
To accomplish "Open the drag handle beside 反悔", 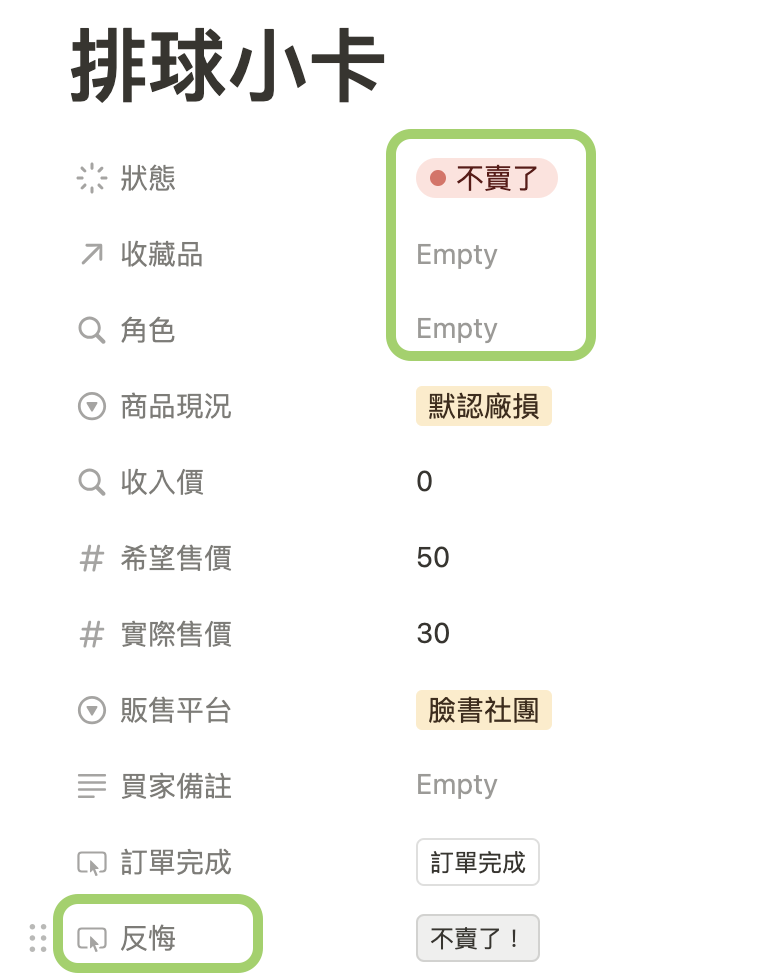I will (x=38, y=938).
